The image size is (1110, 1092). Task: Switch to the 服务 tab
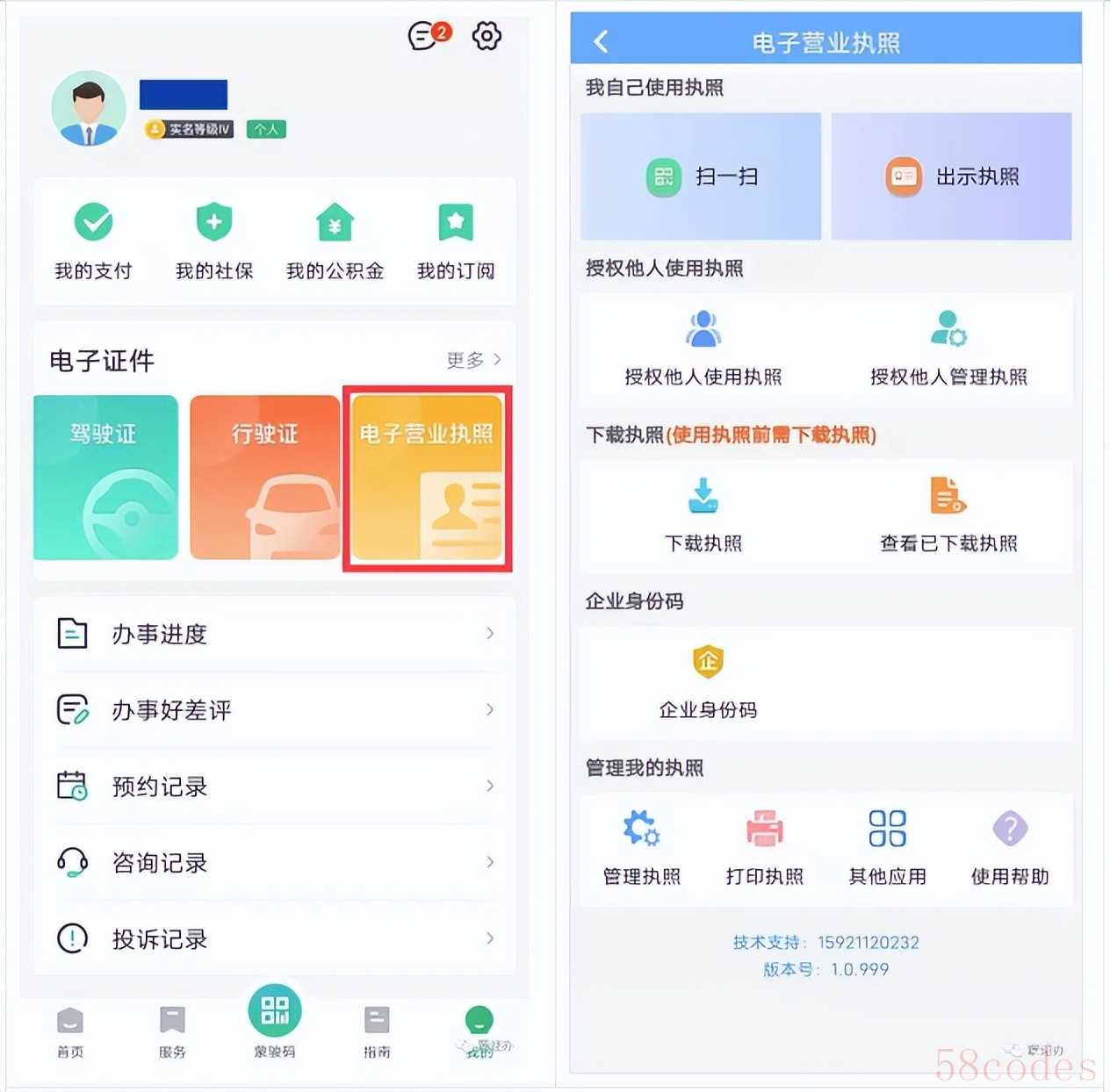tap(172, 1031)
